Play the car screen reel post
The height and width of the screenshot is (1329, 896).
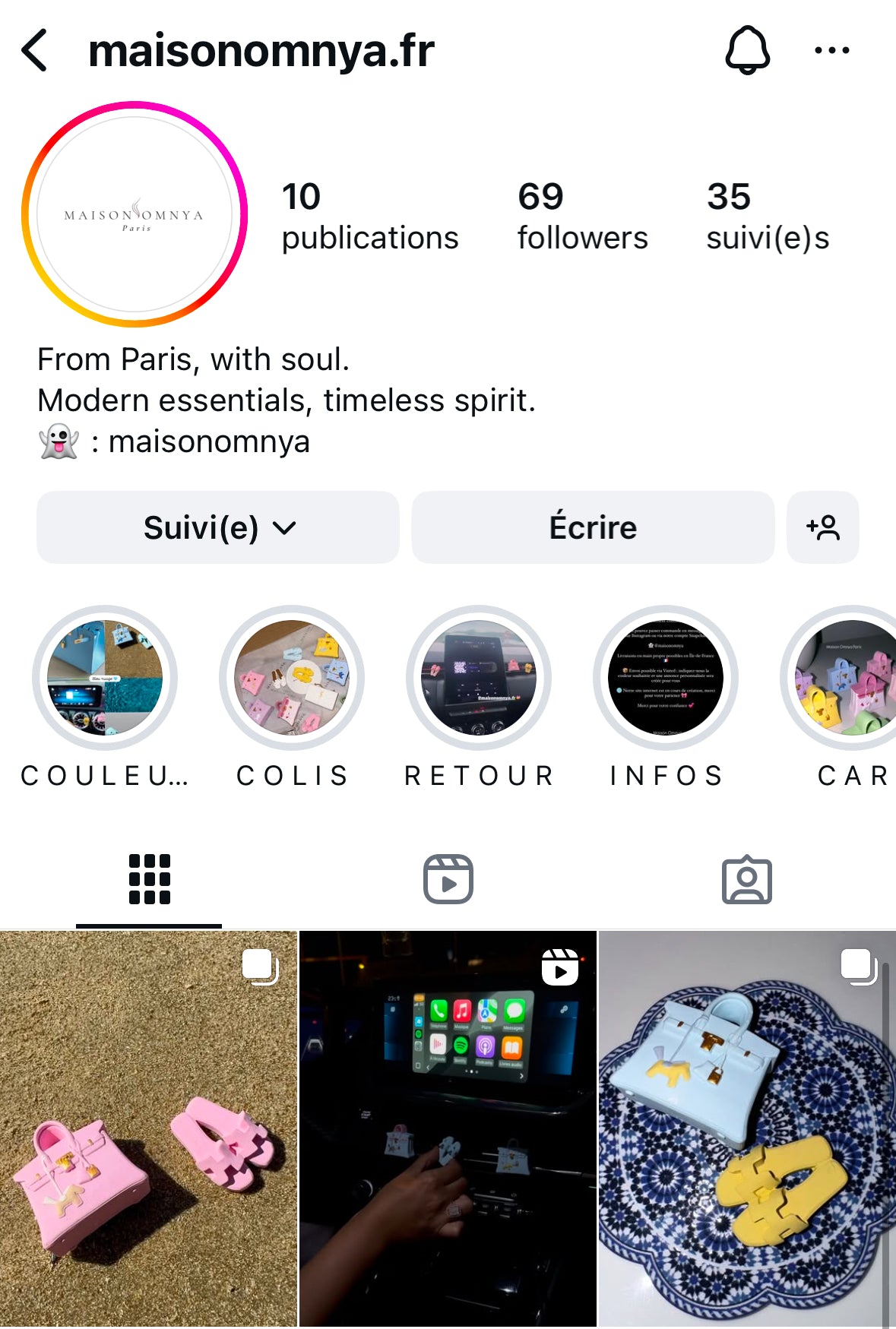click(448, 1128)
